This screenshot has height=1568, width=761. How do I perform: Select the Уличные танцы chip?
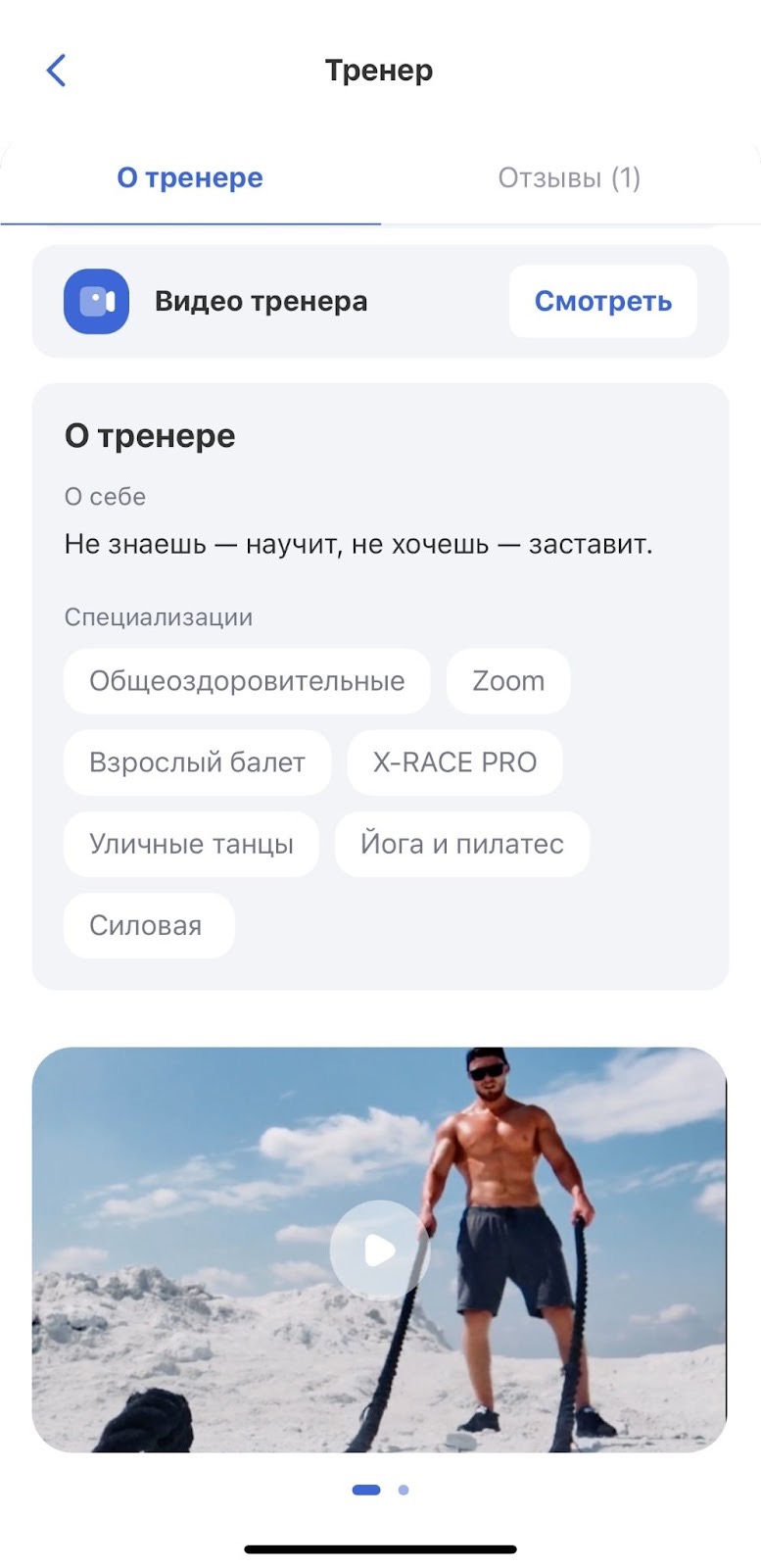click(x=191, y=844)
